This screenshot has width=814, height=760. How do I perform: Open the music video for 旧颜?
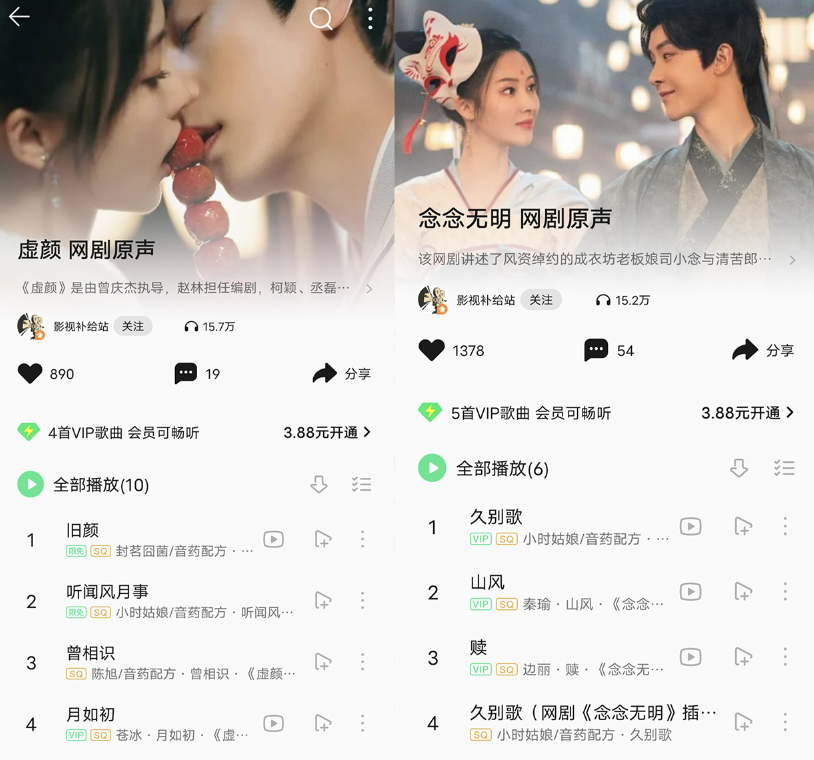point(273,539)
